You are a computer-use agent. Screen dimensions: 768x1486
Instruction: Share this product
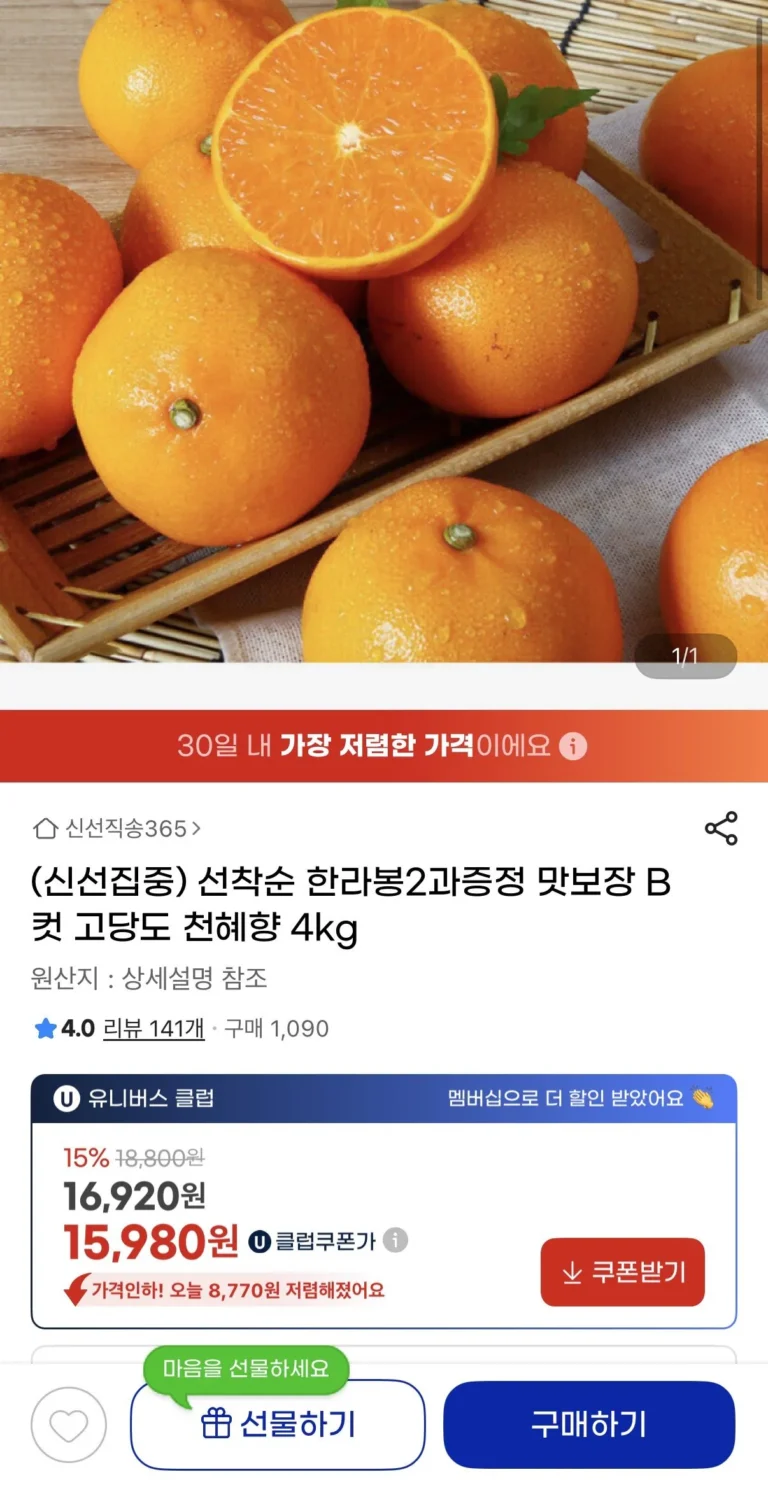[721, 829]
